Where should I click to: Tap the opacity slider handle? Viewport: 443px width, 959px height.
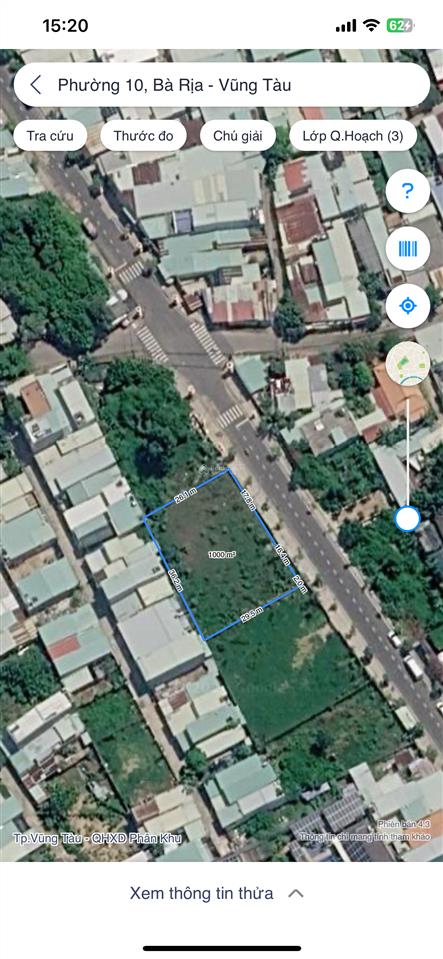pyautogui.click(x=408, y=519)
